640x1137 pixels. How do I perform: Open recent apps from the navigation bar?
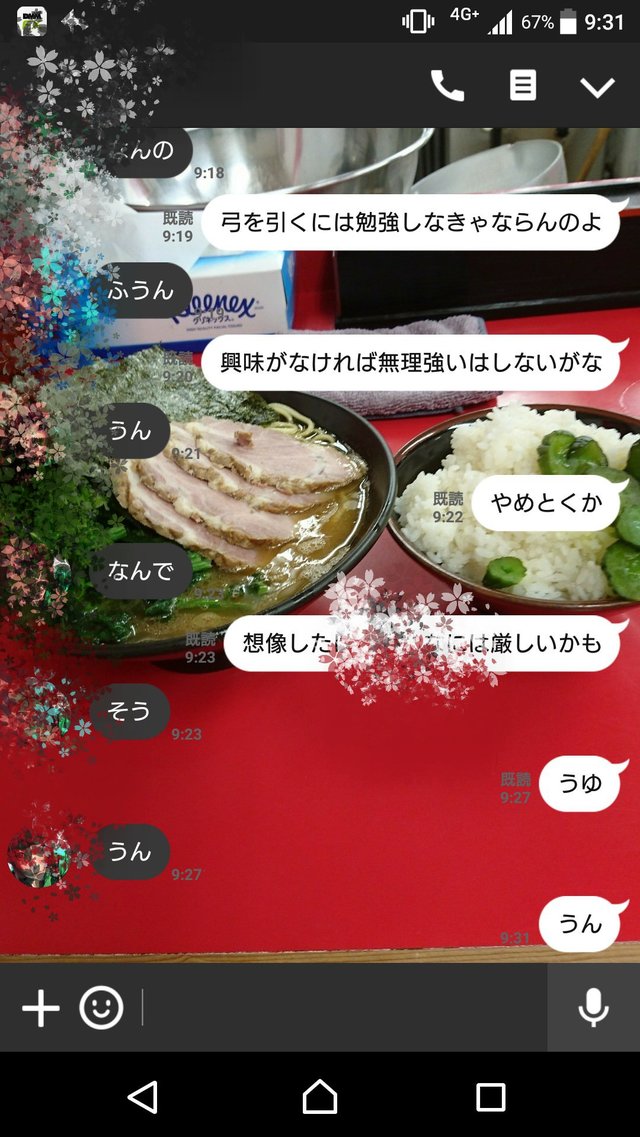click(x=491, y=1097)
